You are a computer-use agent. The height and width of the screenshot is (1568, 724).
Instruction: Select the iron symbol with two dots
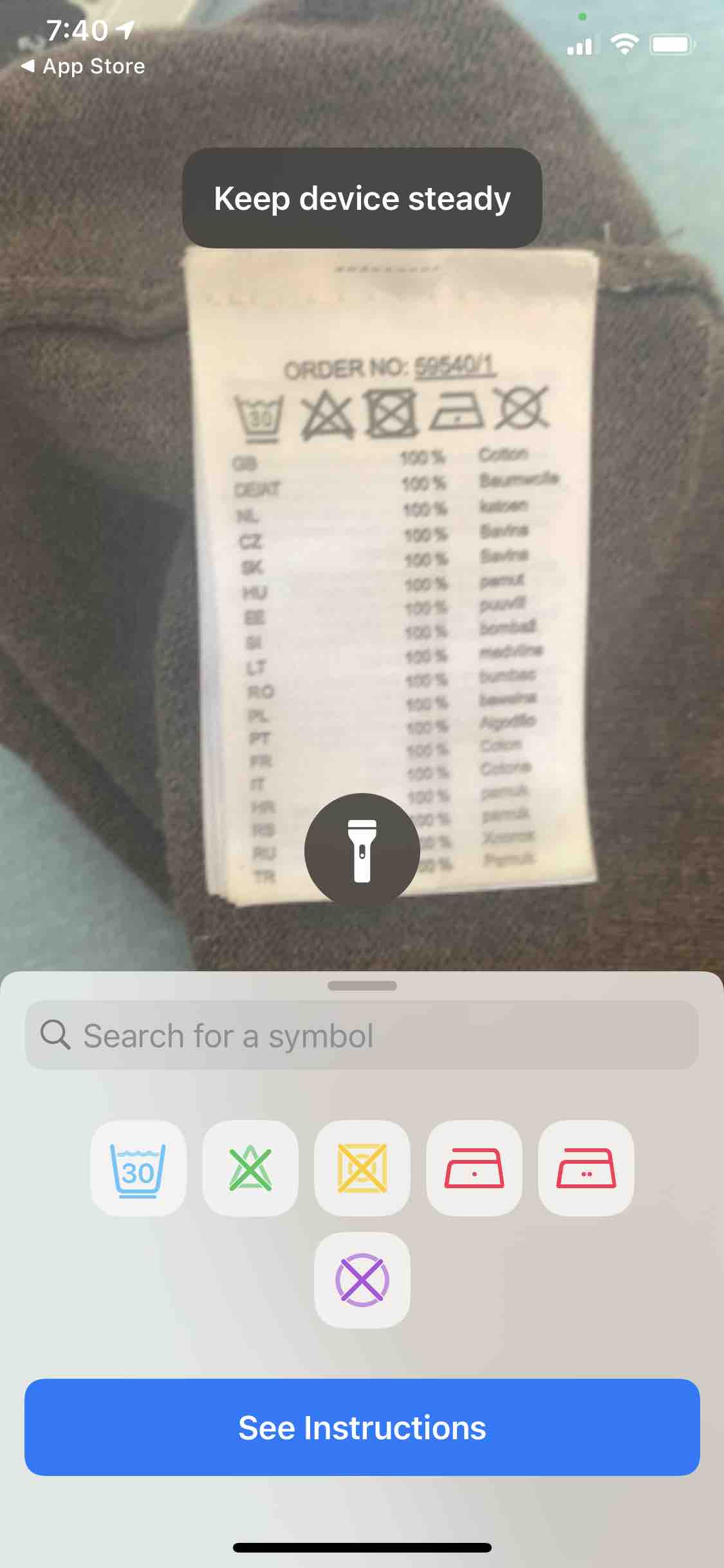coord(586,1168)
